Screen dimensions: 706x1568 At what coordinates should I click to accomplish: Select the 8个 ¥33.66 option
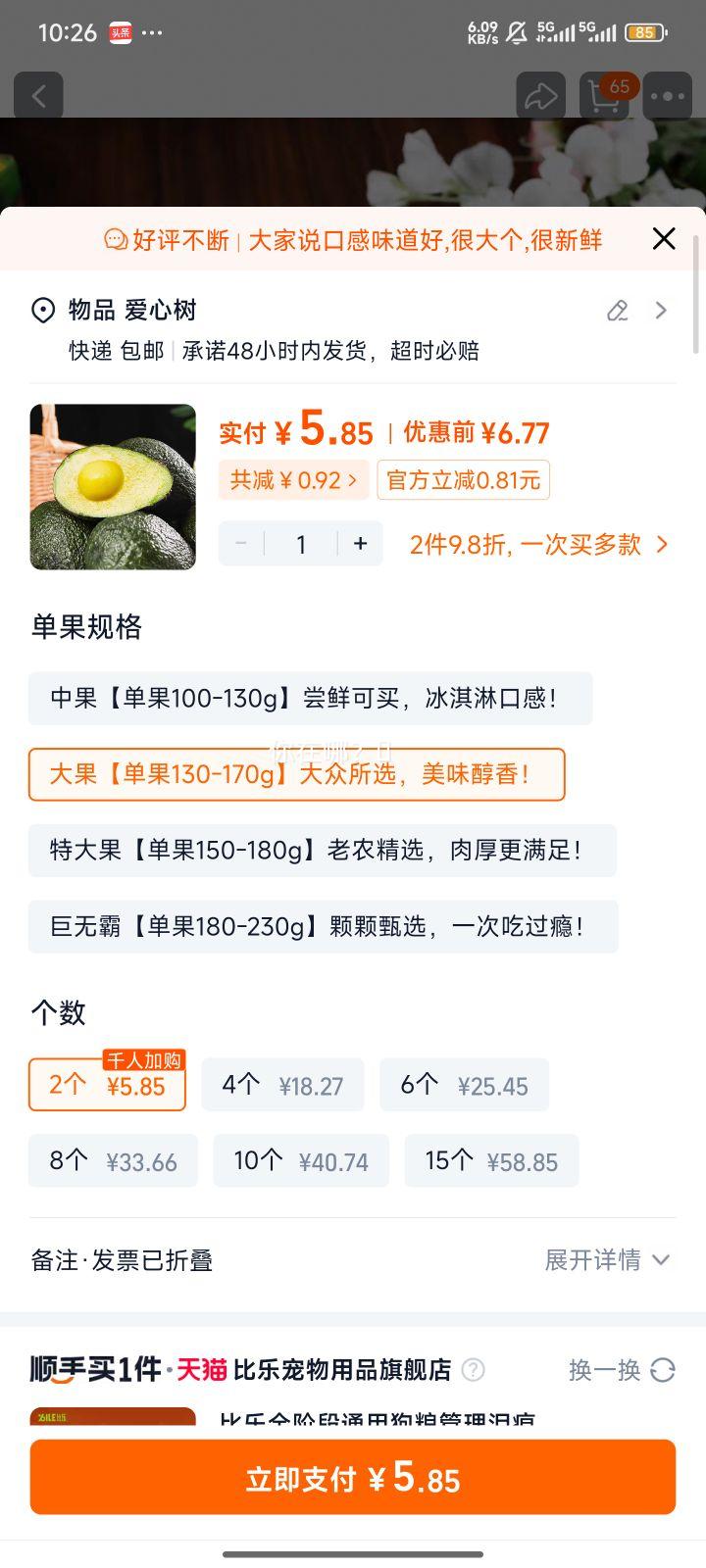tap(113, 1161)
